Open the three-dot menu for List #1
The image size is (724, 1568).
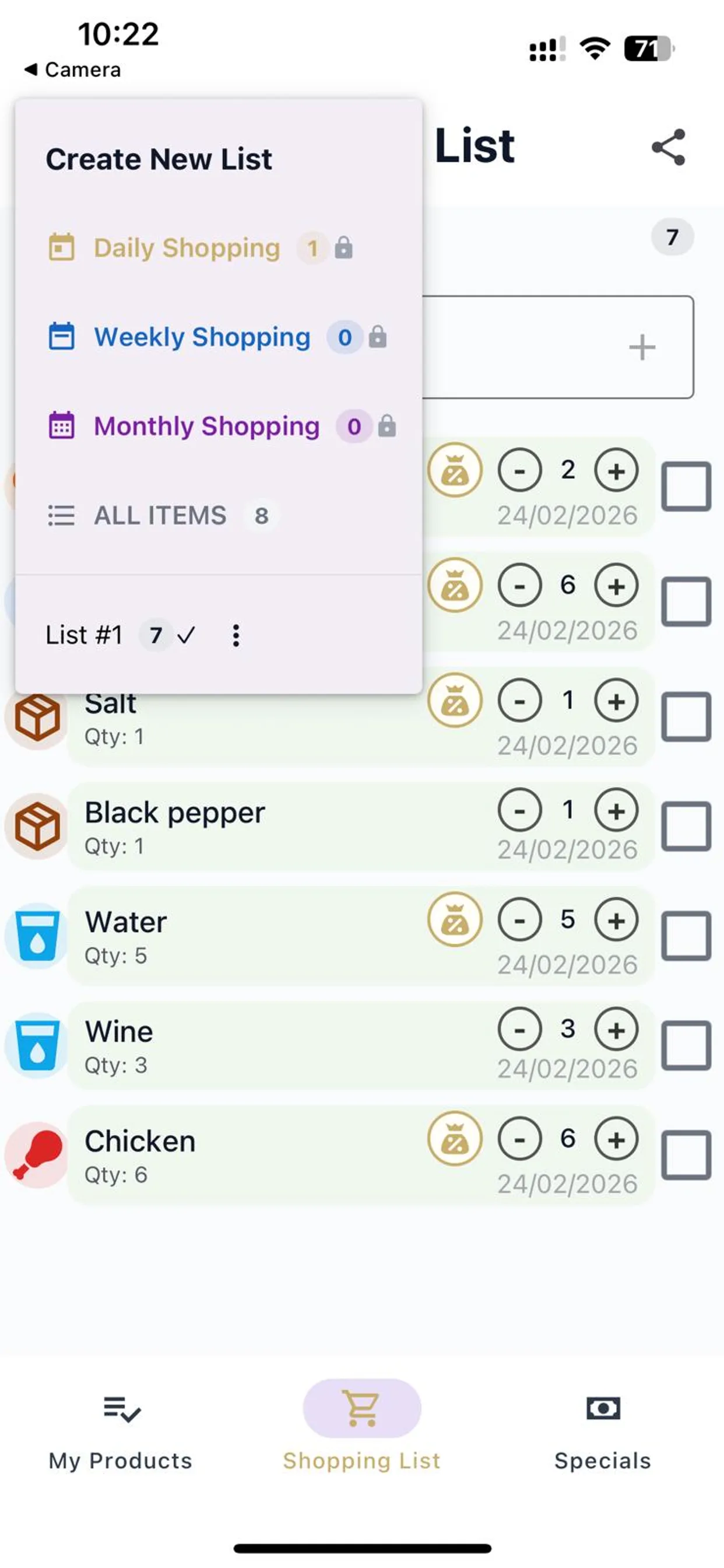[236, 635]
